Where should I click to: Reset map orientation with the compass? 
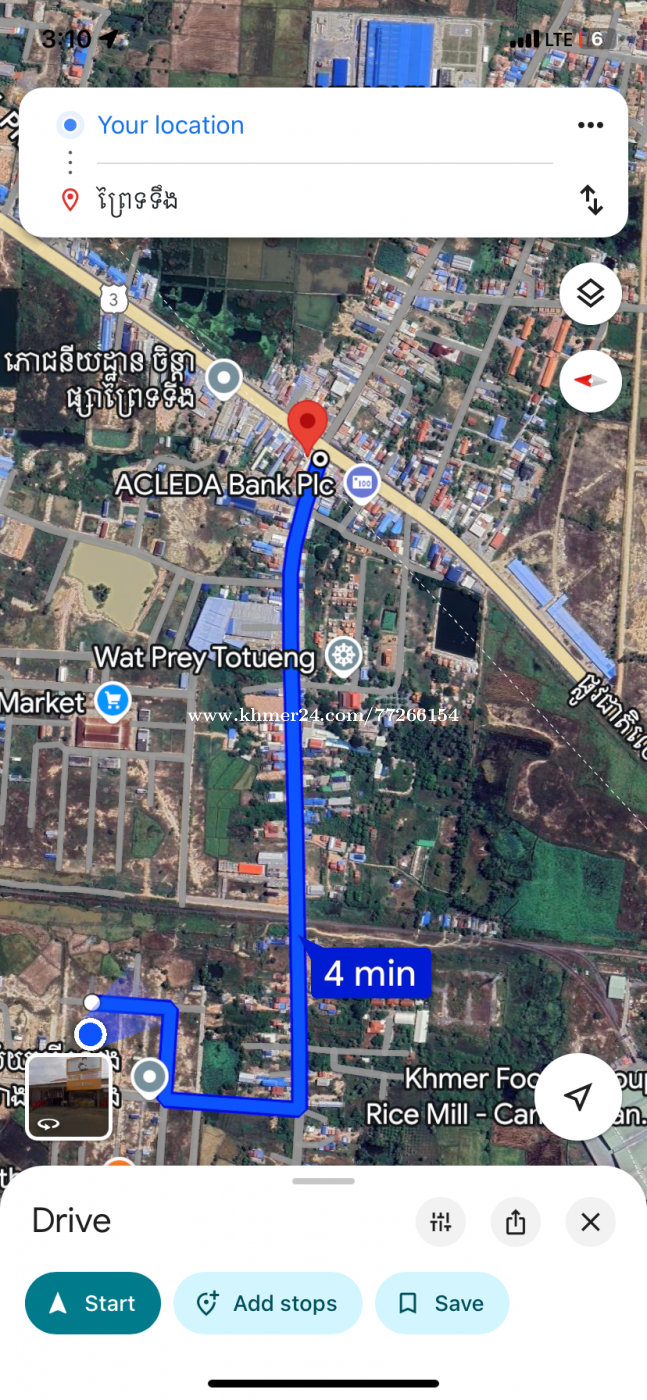[x=590, y=381]
